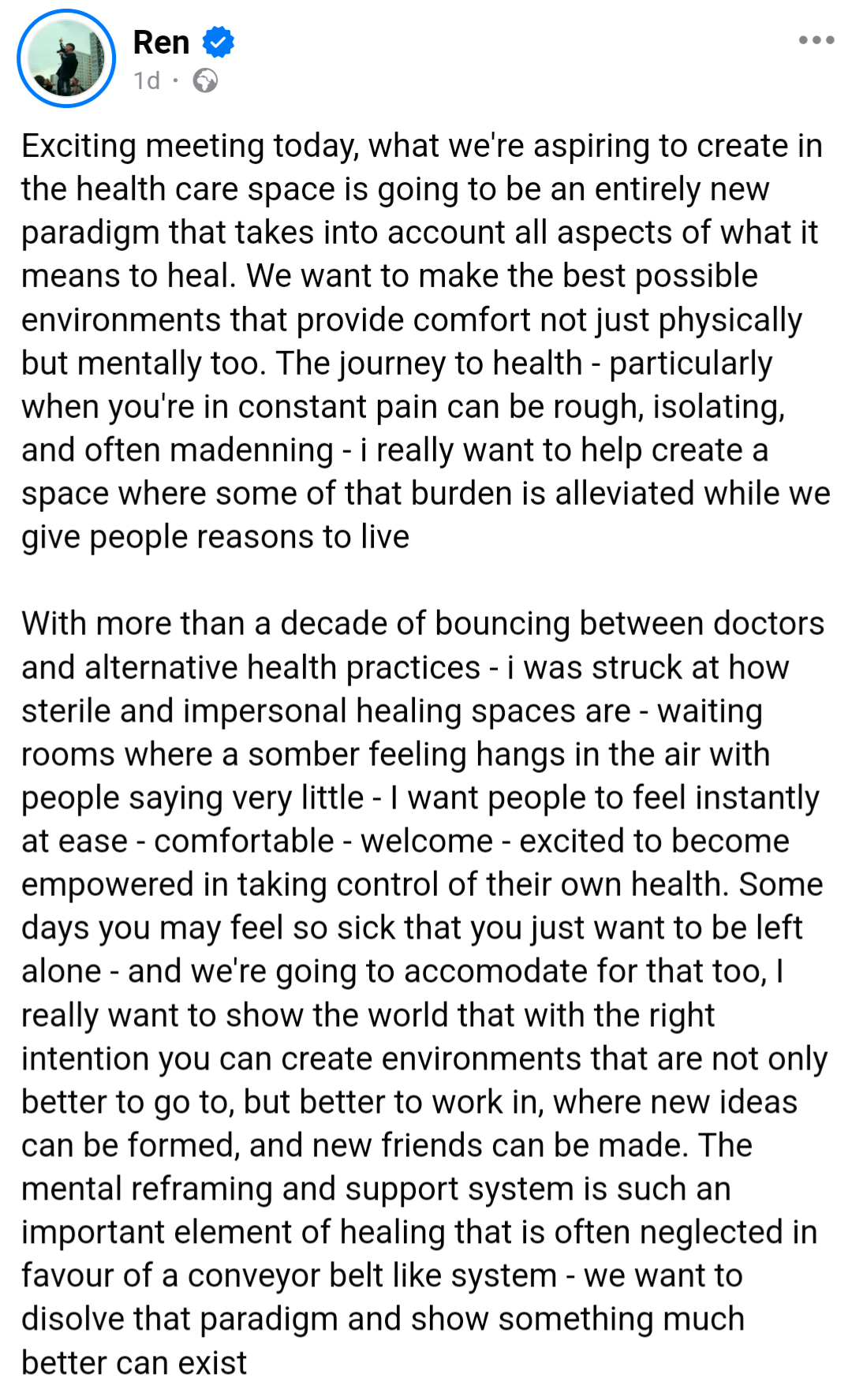Open the post's three-dot options menu
852x1400 pixels.
point(816,40)
